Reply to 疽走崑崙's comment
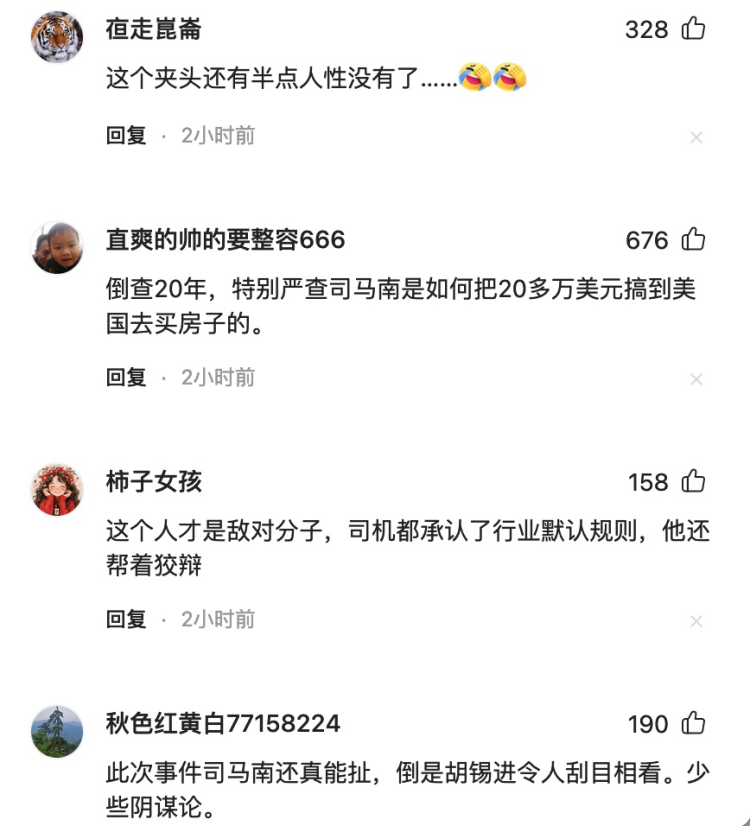The image size is (750, 826). [x=126, y=136]
